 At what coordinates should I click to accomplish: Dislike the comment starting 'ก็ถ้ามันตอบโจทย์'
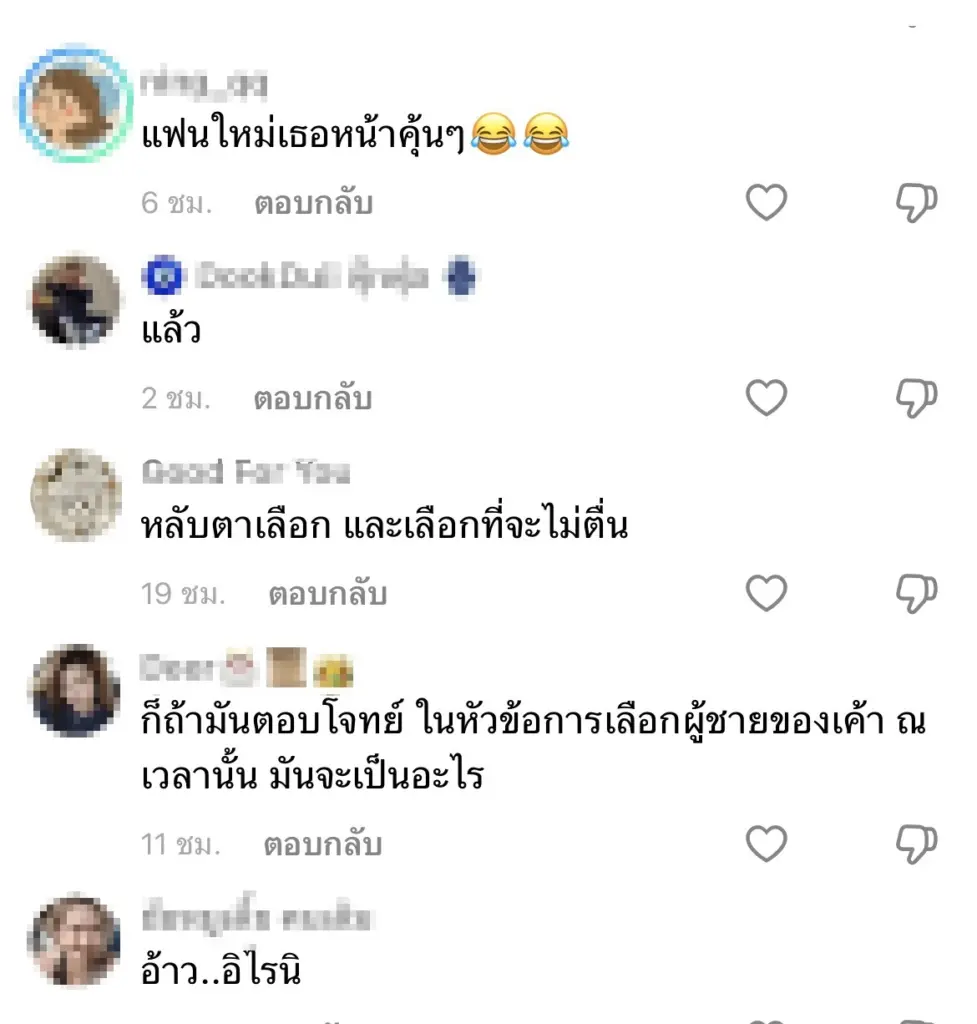[x=915, y=845]
